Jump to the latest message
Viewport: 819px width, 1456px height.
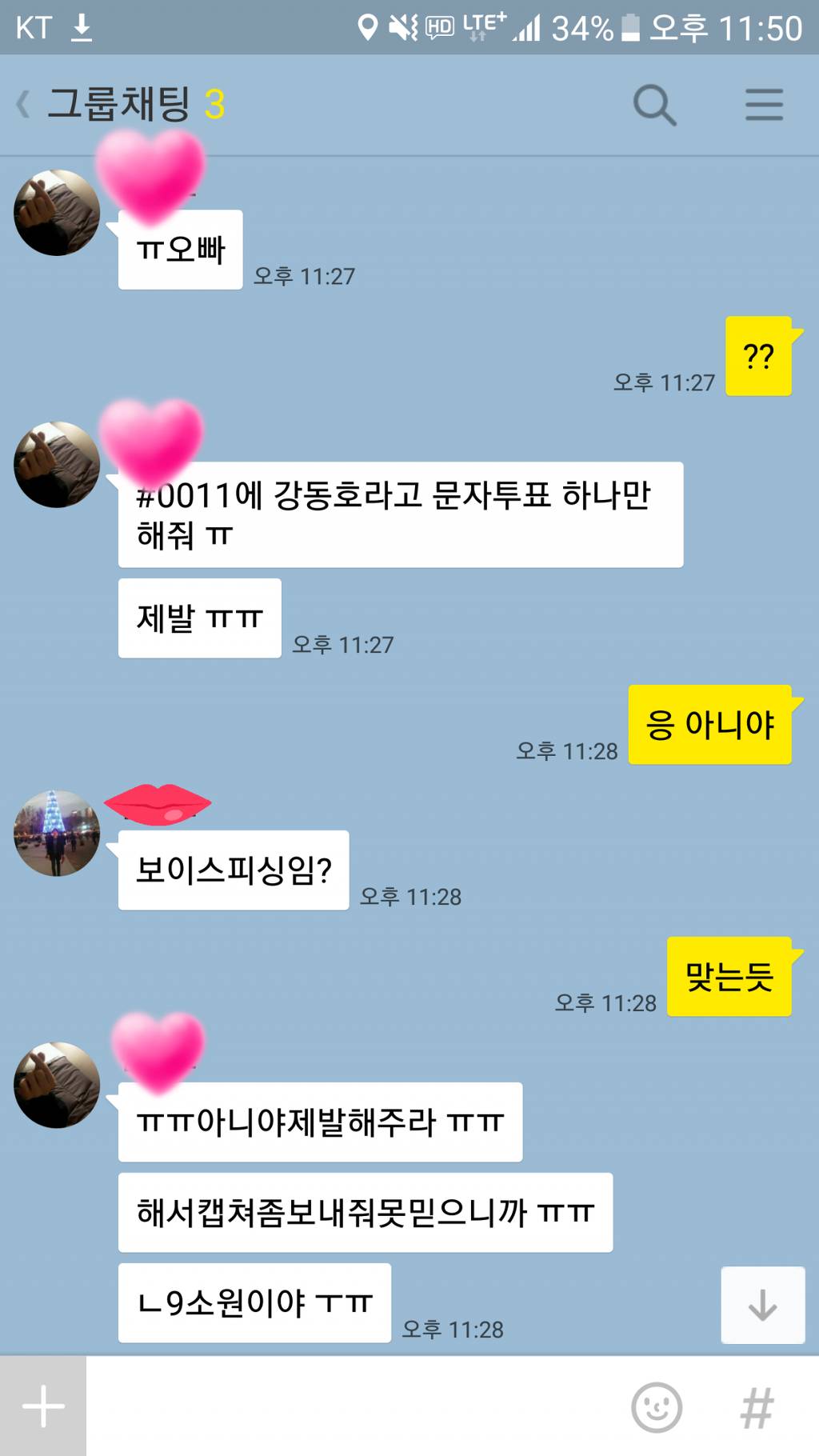pos(763,1305)
